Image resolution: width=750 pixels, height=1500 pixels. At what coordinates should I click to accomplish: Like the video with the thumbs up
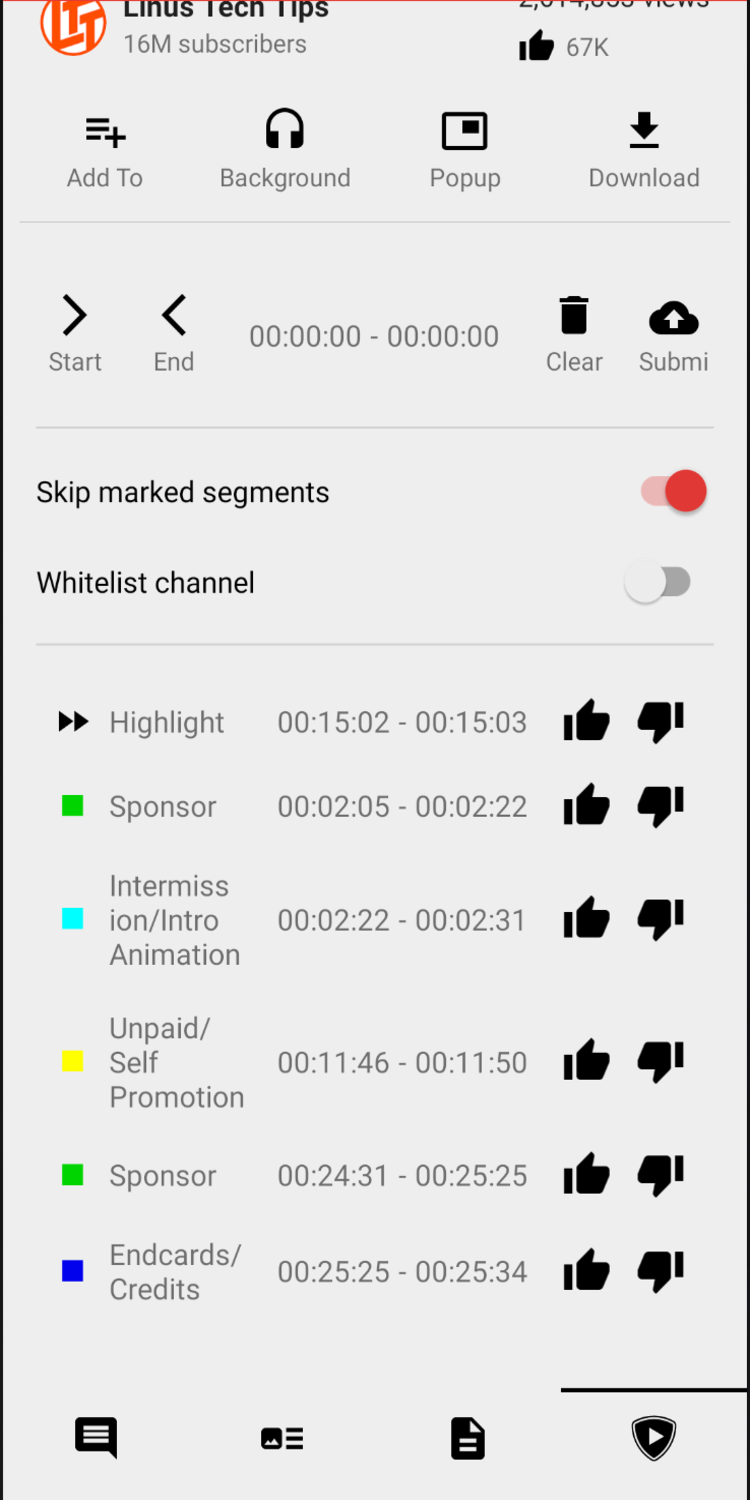click(537, 45)
